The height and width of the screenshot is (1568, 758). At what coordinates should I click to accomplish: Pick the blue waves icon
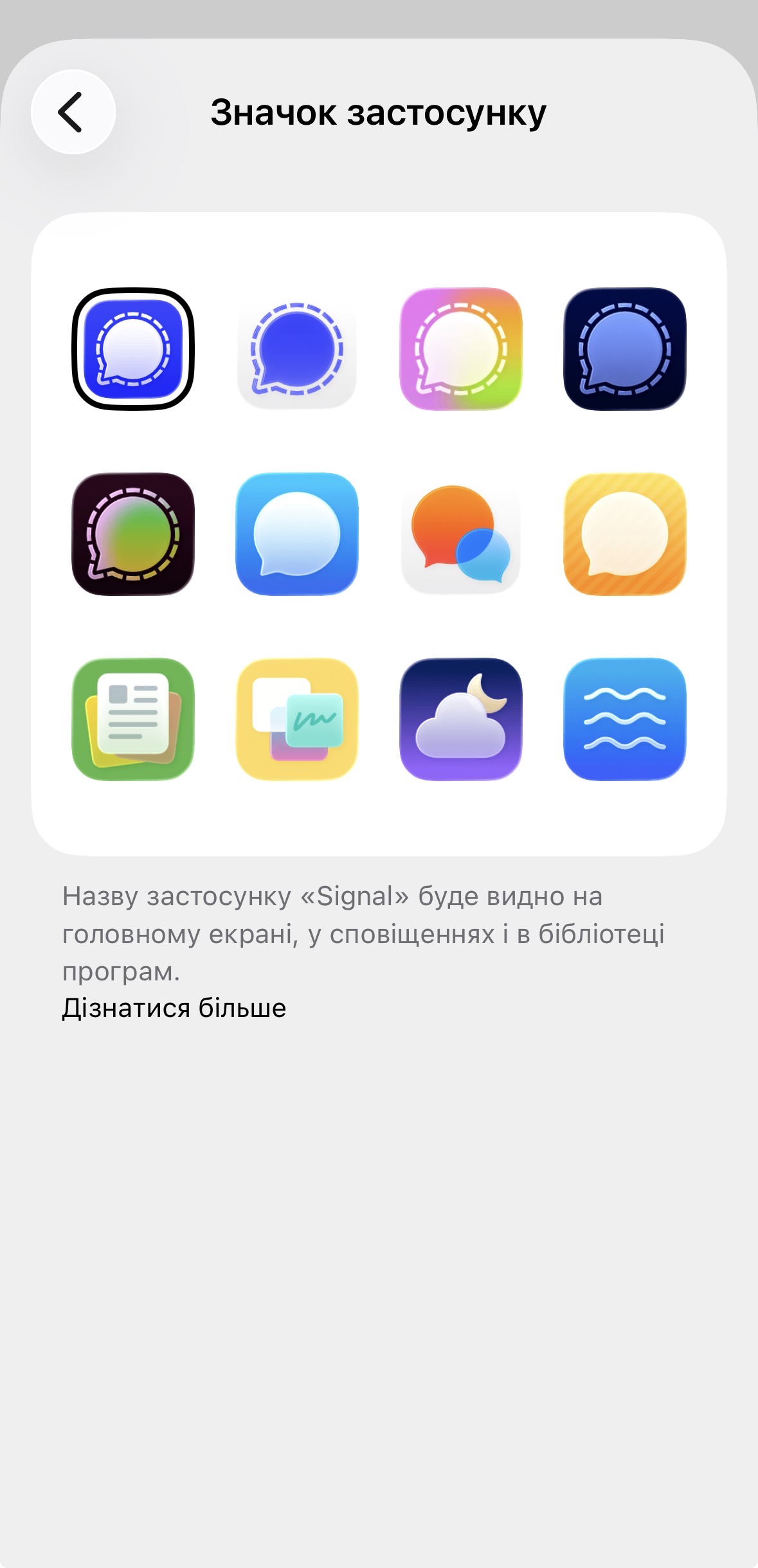tap(625, 719)
